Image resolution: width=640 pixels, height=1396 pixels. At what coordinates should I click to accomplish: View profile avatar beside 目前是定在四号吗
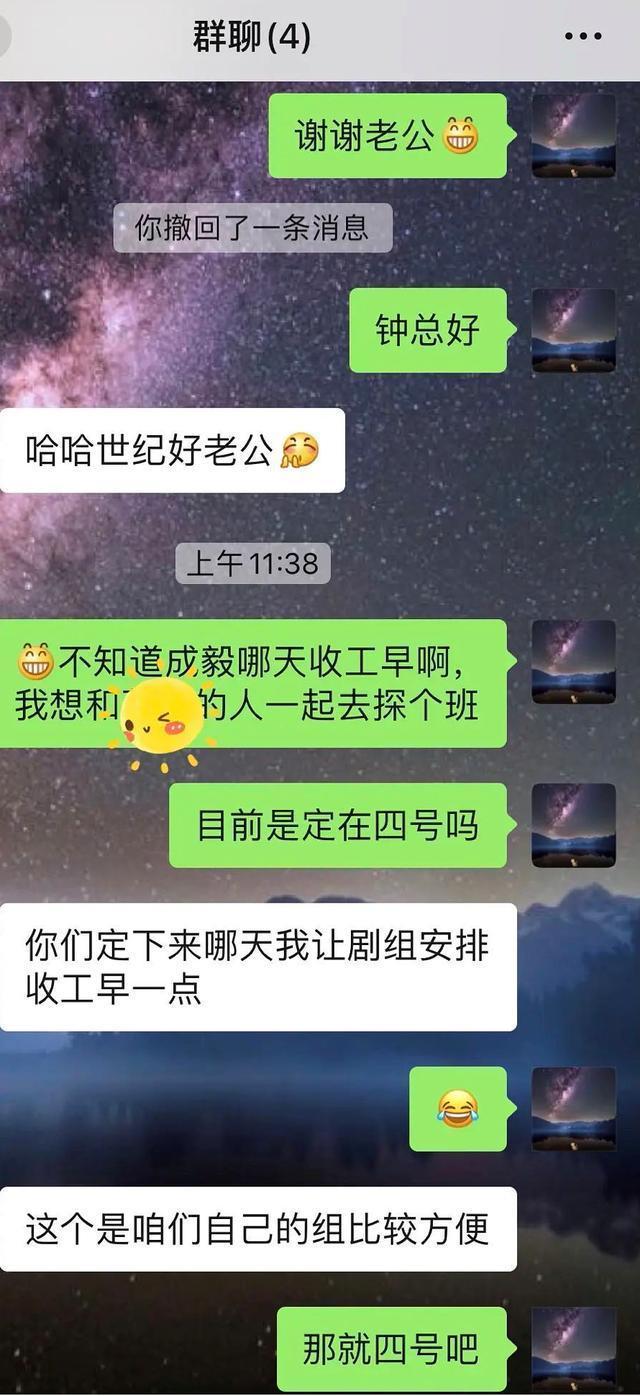(573, 825)
